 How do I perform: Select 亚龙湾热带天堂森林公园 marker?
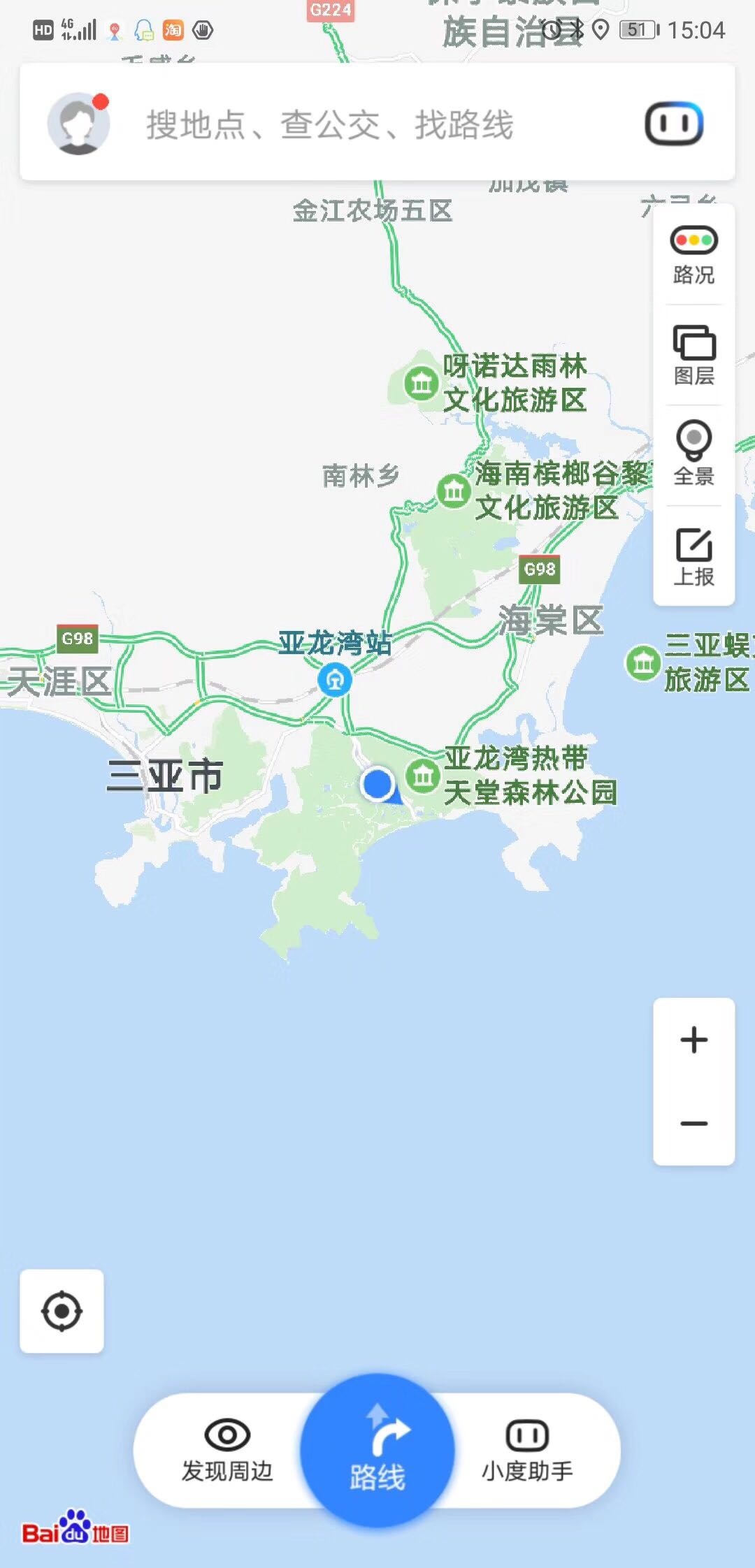click(x=422, y=775)
